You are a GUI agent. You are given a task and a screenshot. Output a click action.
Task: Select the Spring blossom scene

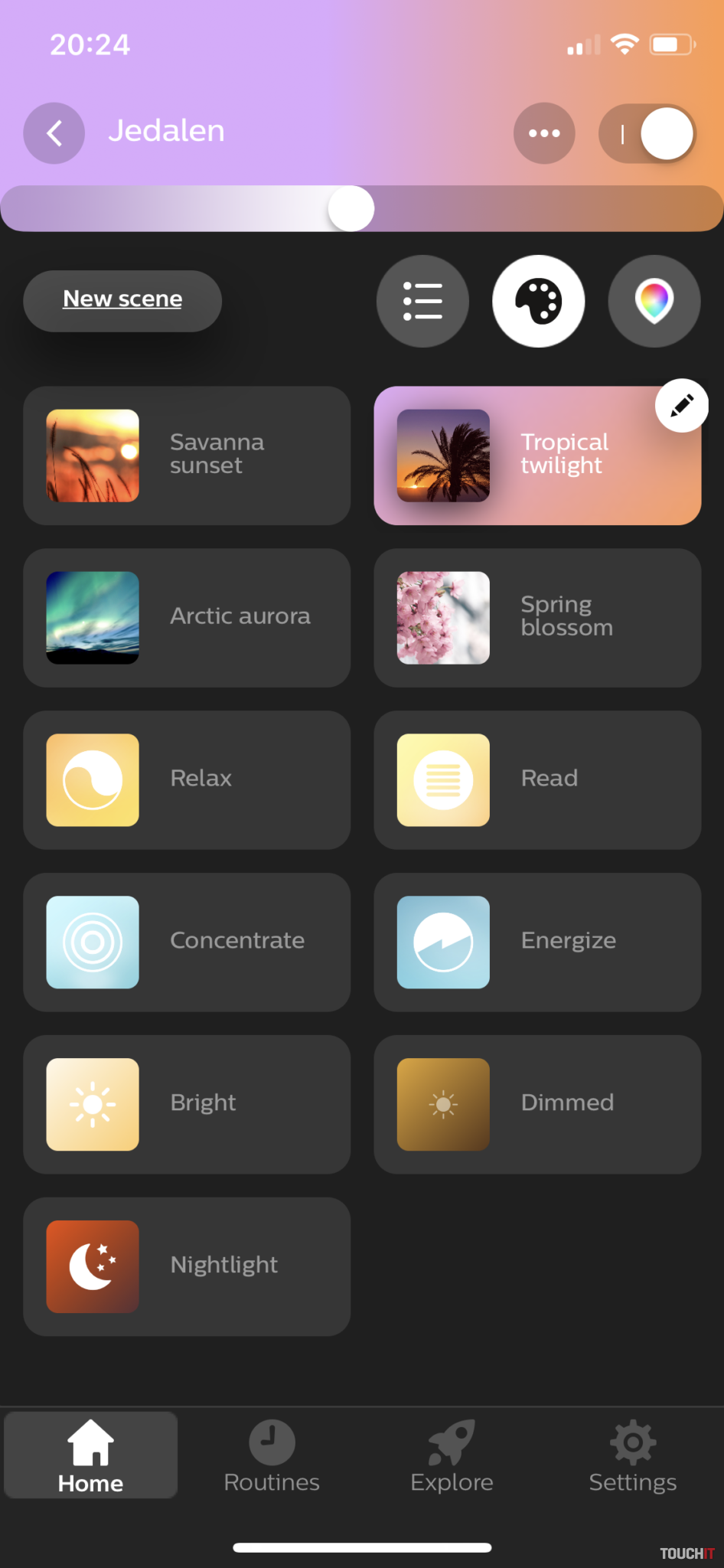pyautogui.click(x=537, y=618)
